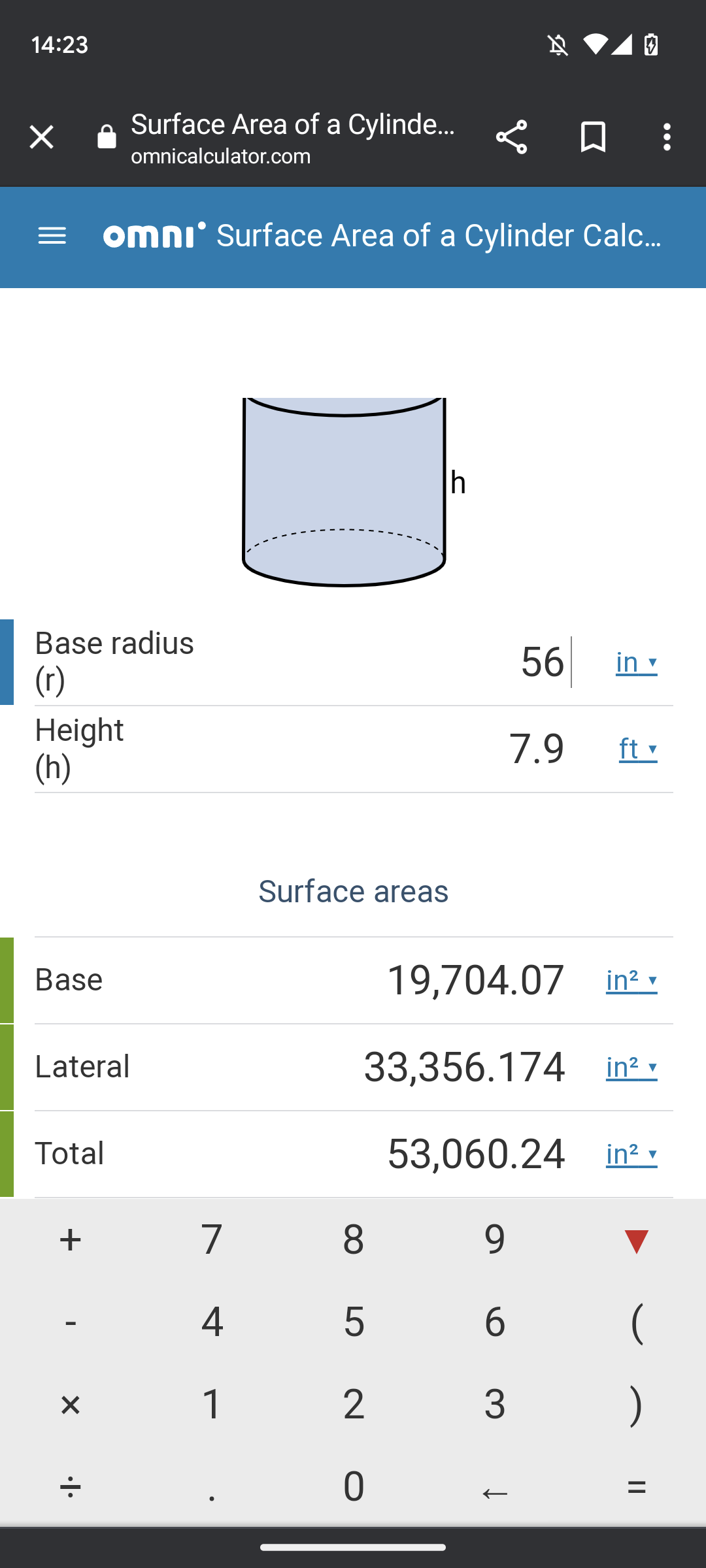Screen dimensions: 706x1568
Task: Change the Lateral area unit
Action: coord(631,1067)
